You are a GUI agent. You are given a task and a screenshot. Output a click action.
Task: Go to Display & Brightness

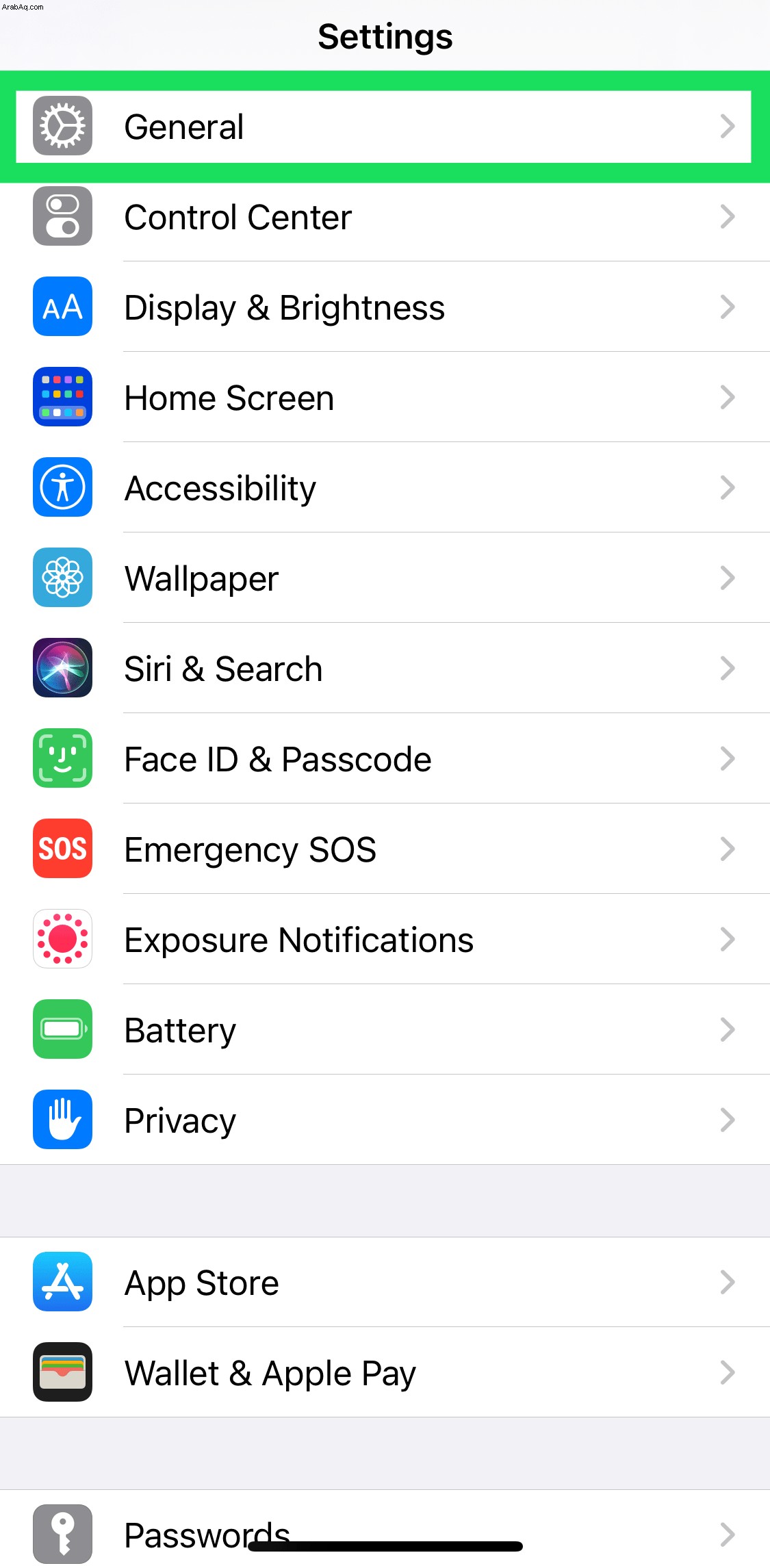[x=385, y=307]
